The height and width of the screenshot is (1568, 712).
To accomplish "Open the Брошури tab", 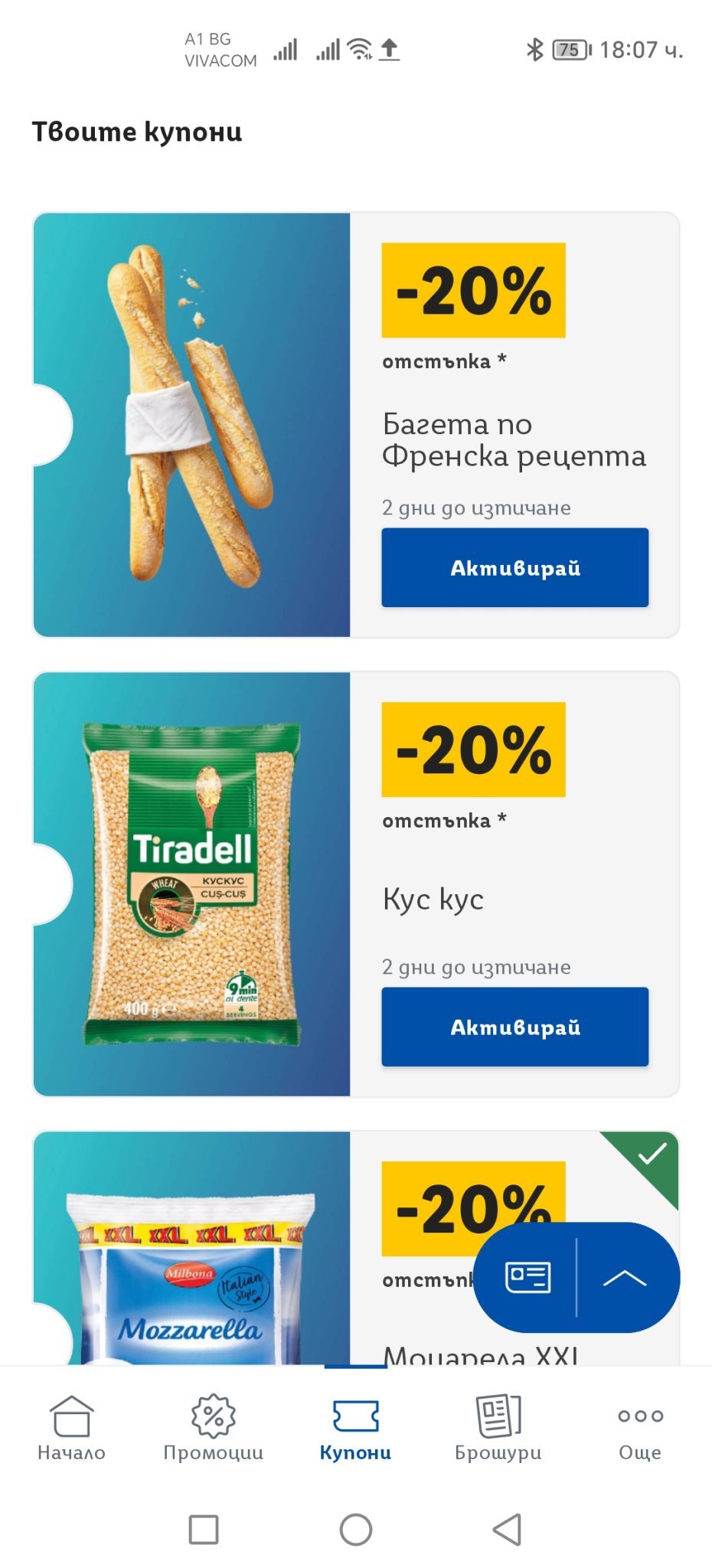I will tap(498, 1428).
